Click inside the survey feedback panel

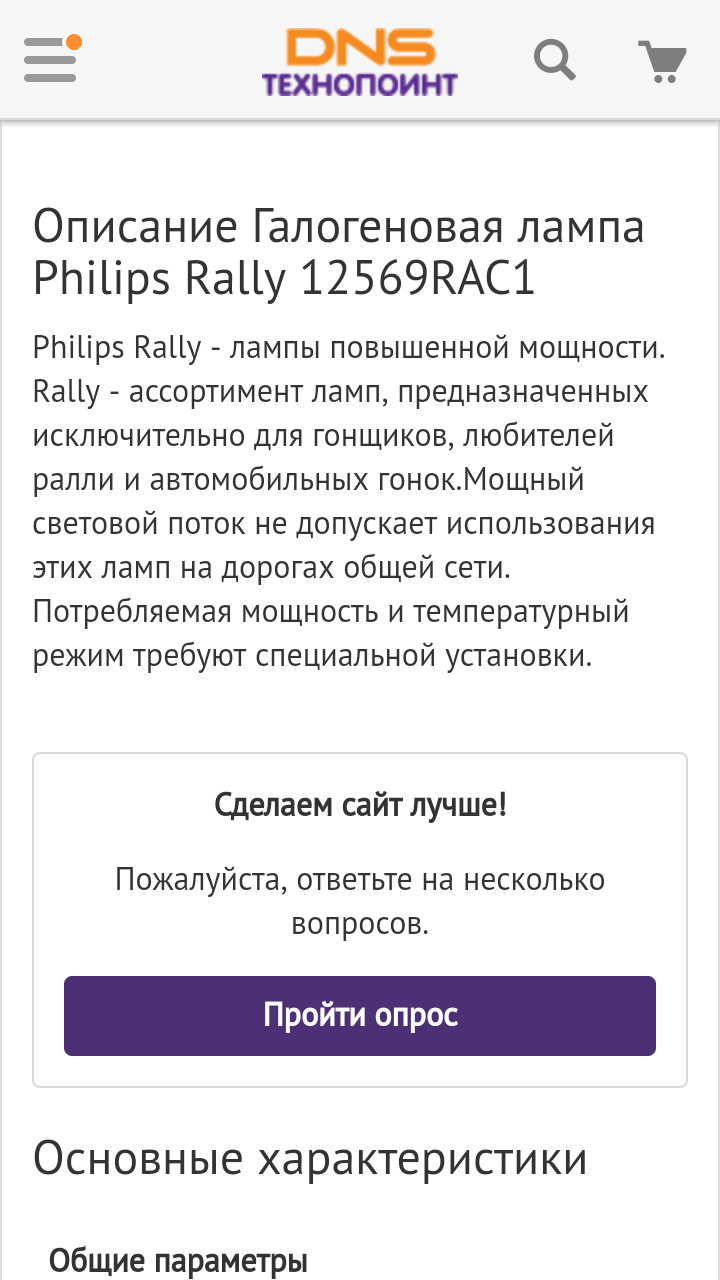359,920
